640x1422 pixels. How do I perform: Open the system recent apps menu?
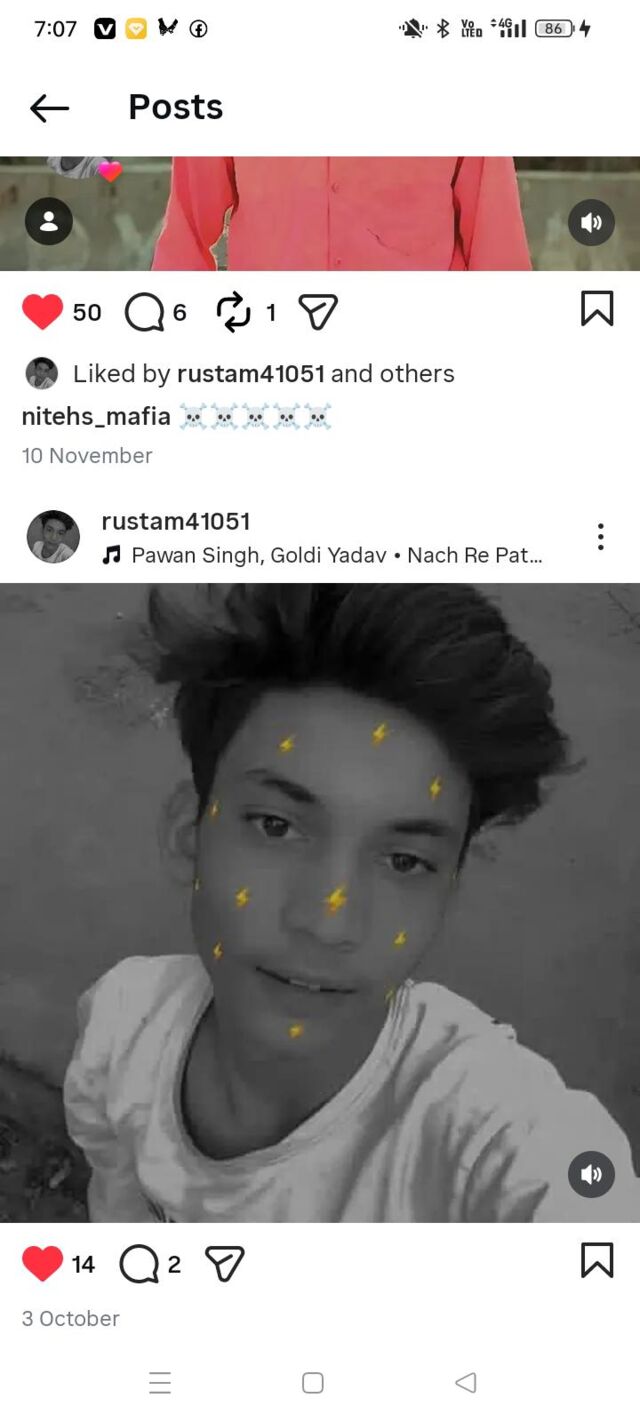(x=160, y=1383)
